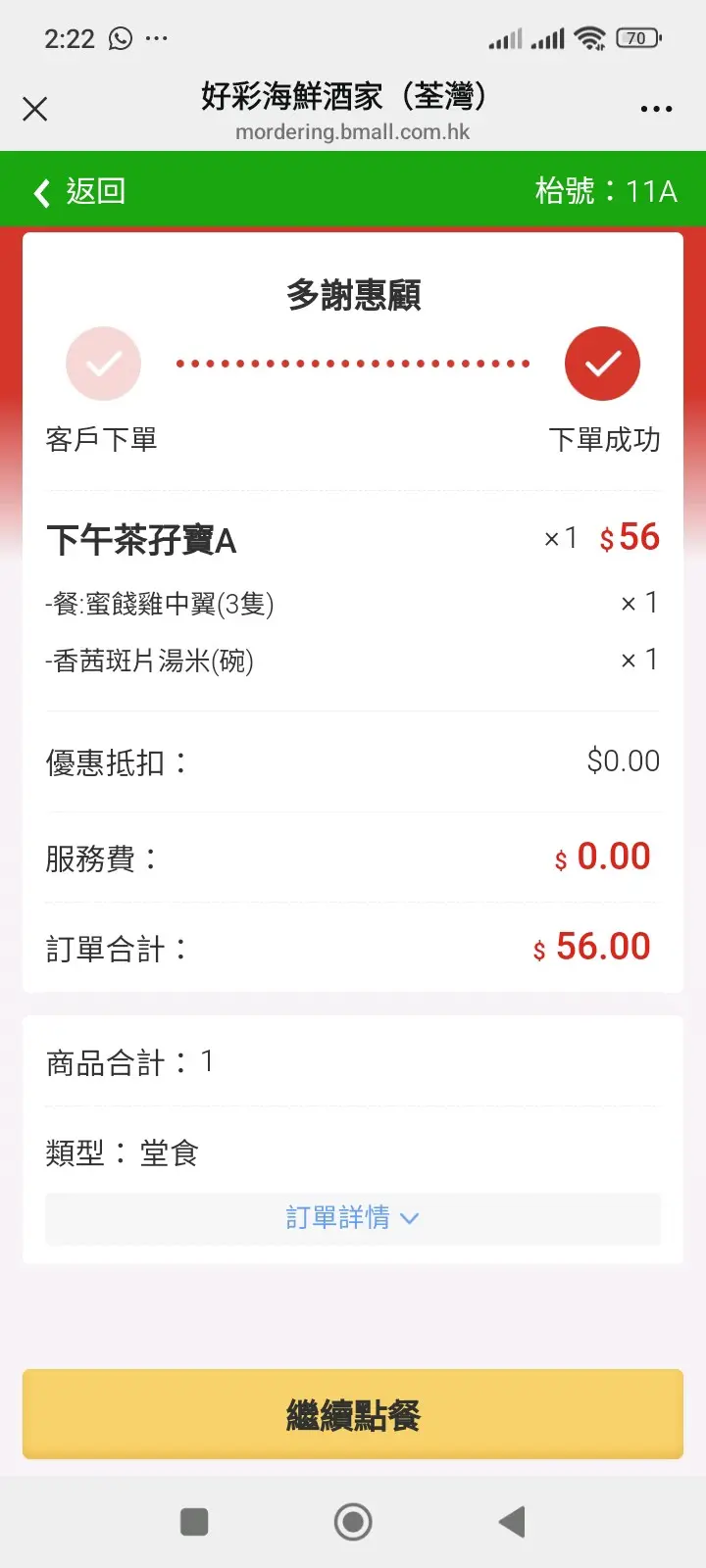Close the in-app browser page
Screen dimensions: 706x1568
[x=35, y=109]
